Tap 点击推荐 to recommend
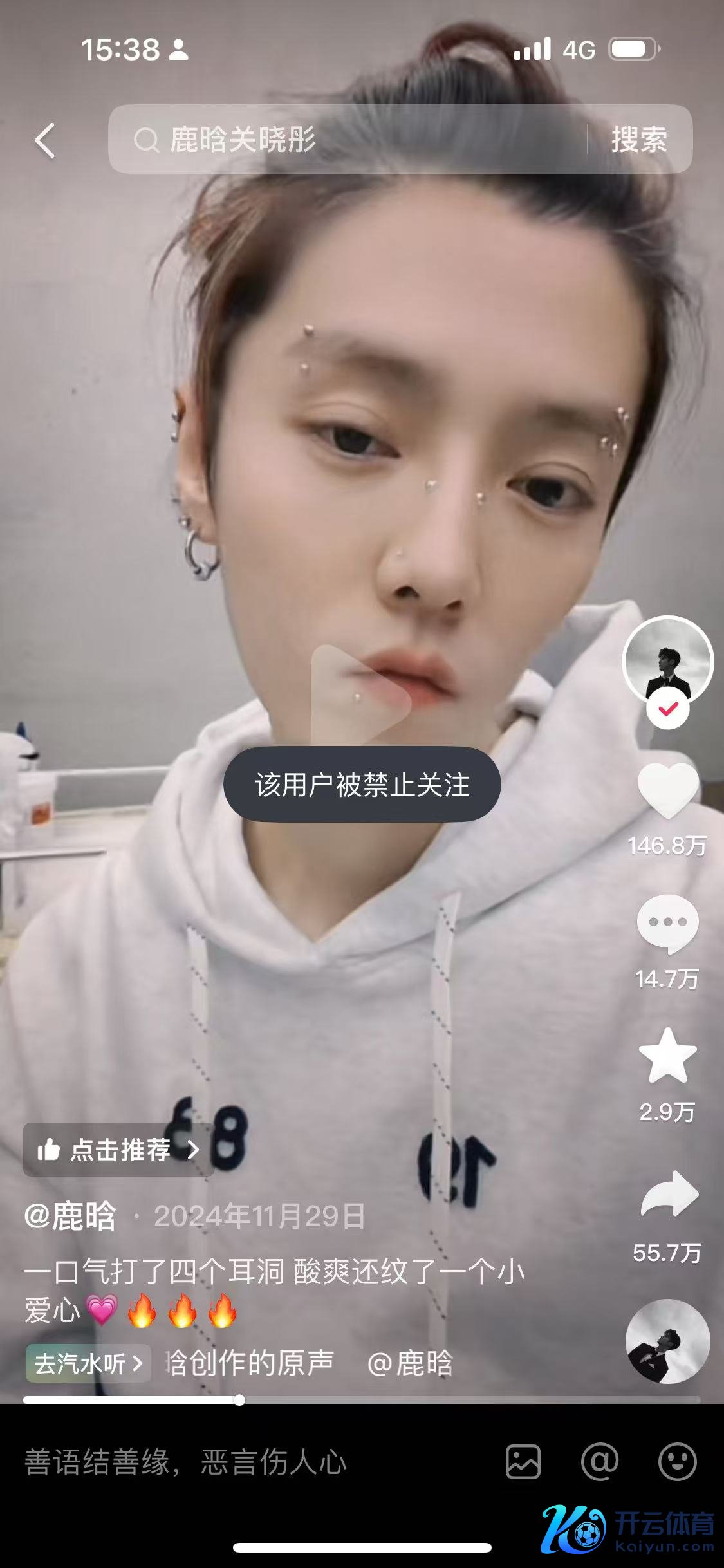Viewport: 724px width, 1568px height. pos(118,1149)
